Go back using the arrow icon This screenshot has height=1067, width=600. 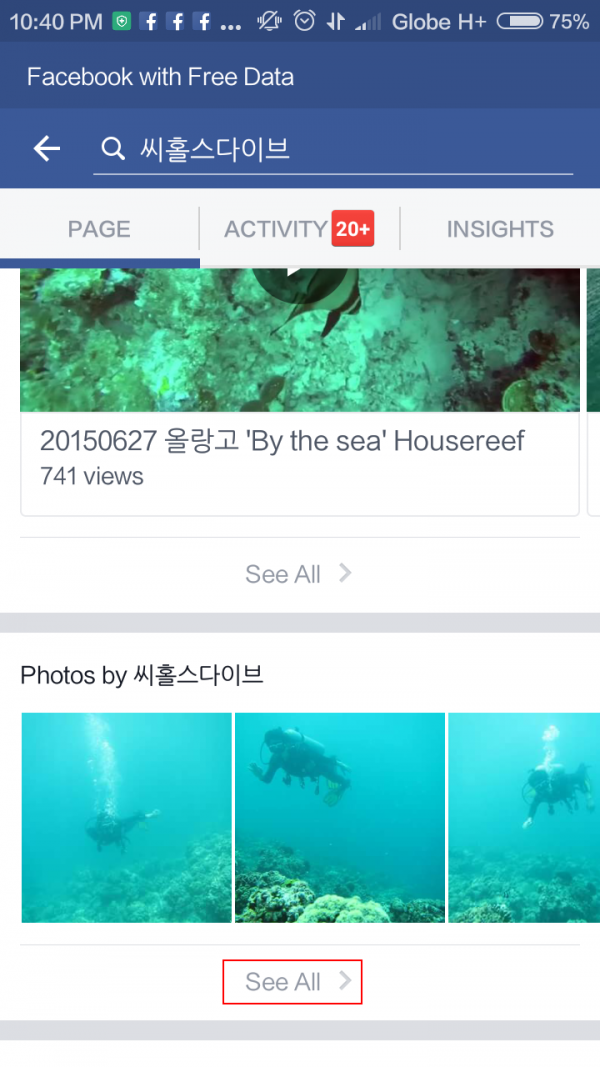[47, 149]
